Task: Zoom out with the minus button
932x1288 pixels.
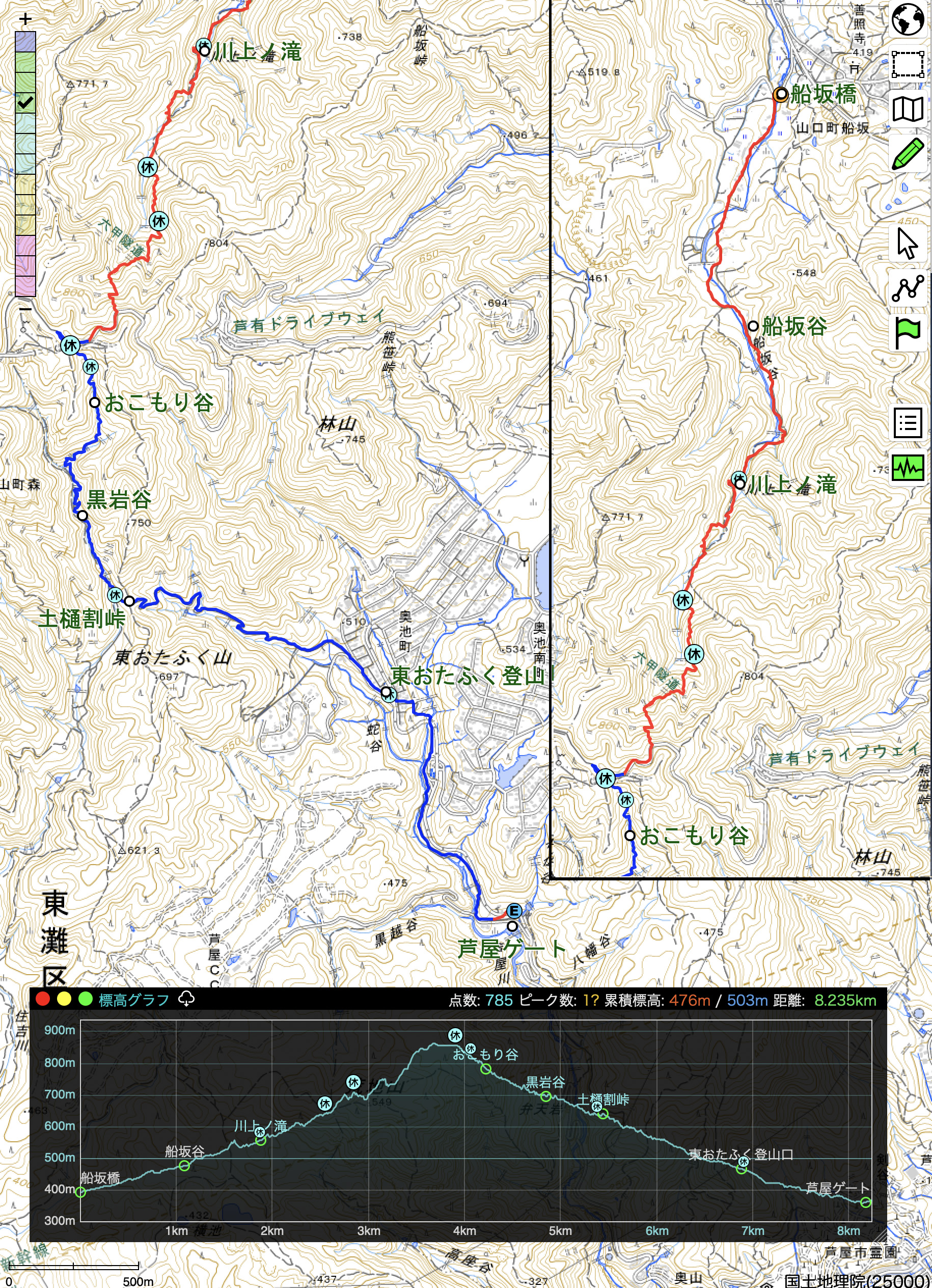Action: (25, 309)
